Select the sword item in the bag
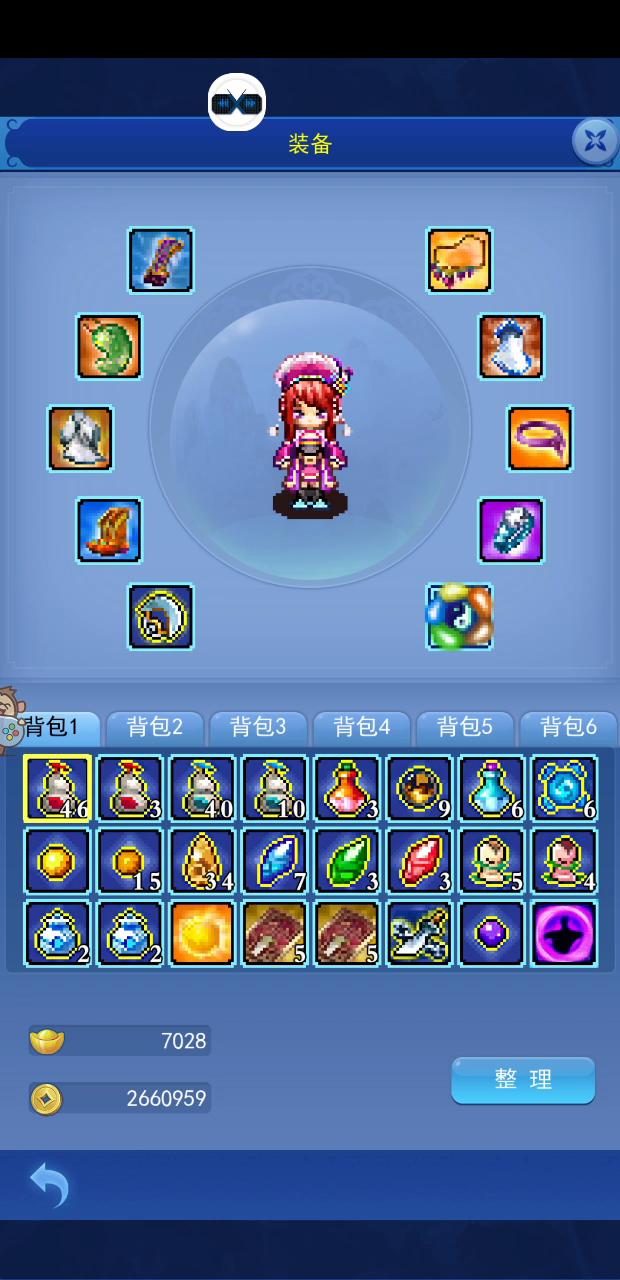The image size is (620, 1280). click(419, 934)
